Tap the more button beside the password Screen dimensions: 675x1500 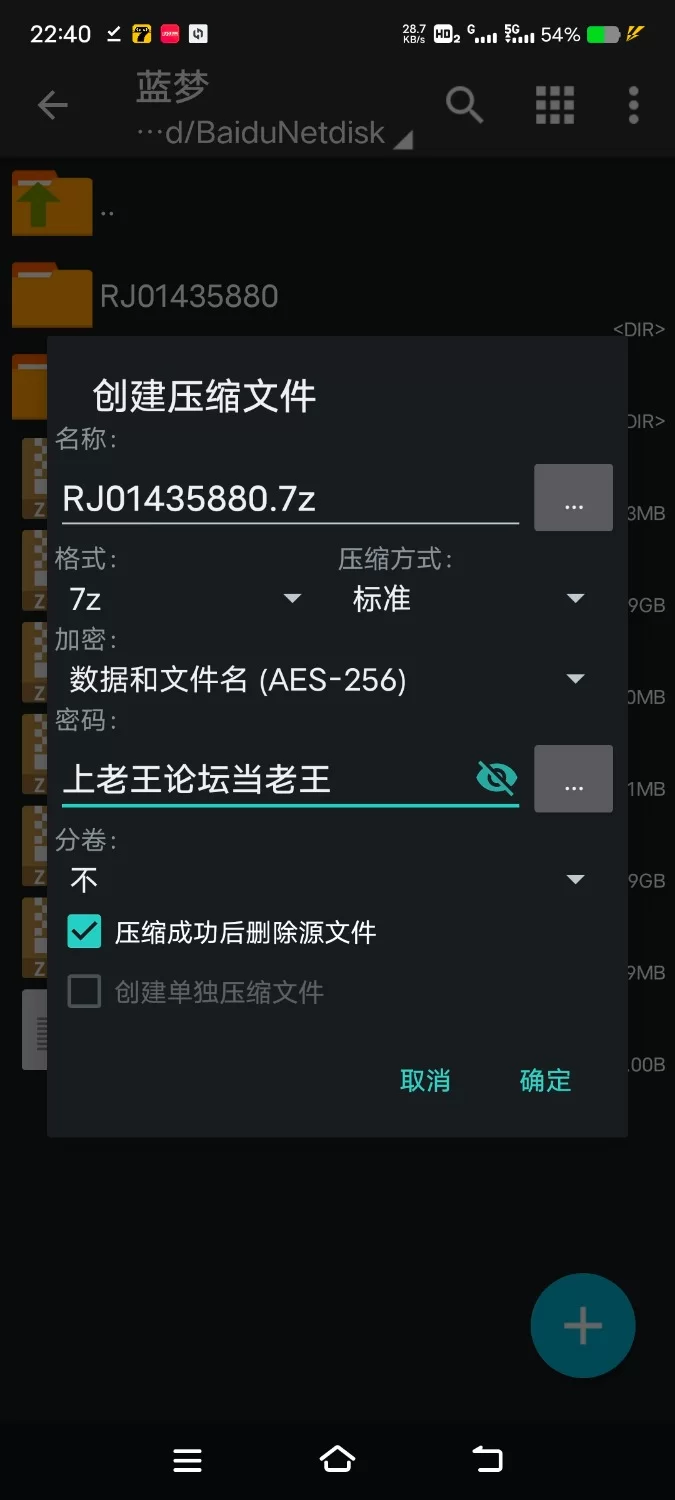pyautogui.click(x=573, y=779)
